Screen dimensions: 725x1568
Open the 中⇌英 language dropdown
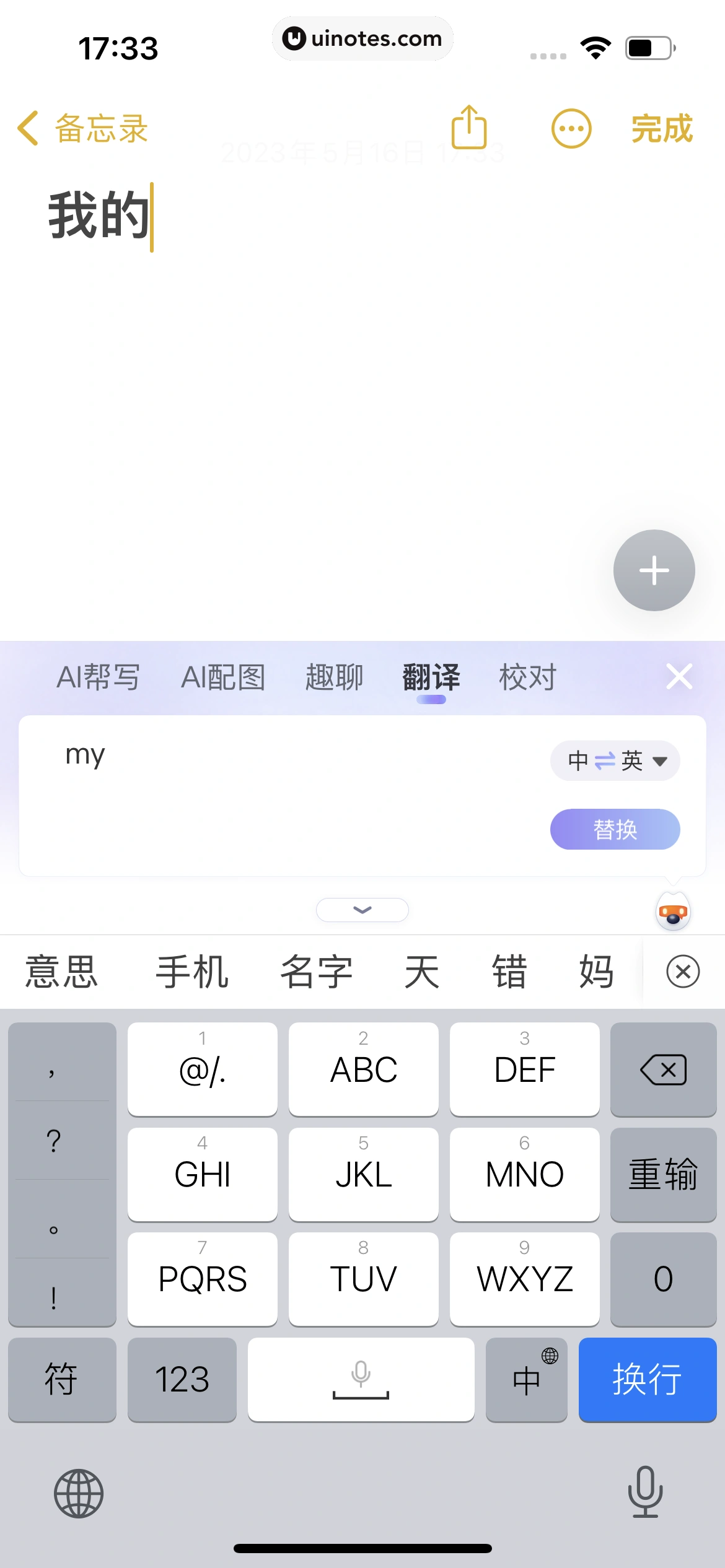tap(615, 760)
